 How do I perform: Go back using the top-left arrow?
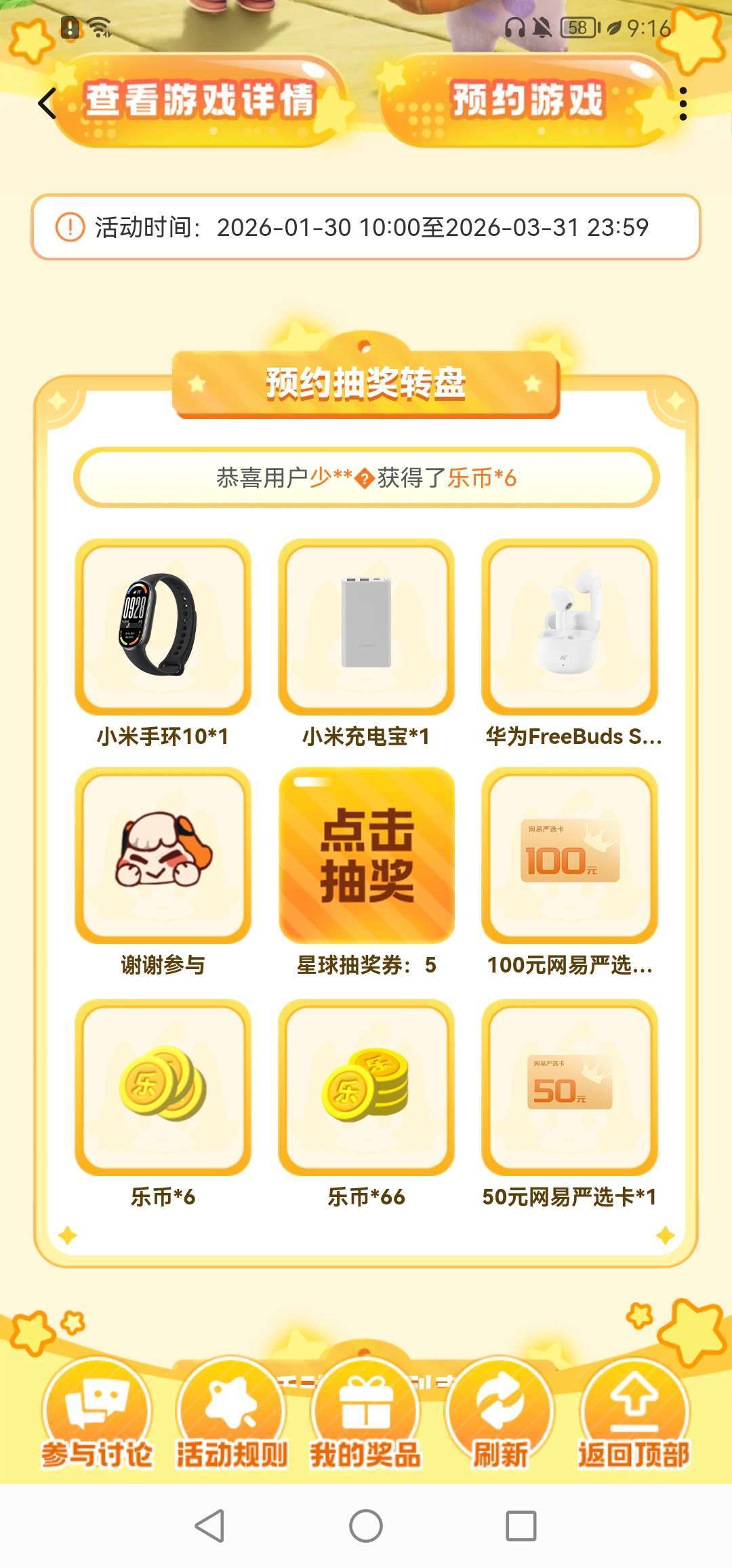point(47,104)
